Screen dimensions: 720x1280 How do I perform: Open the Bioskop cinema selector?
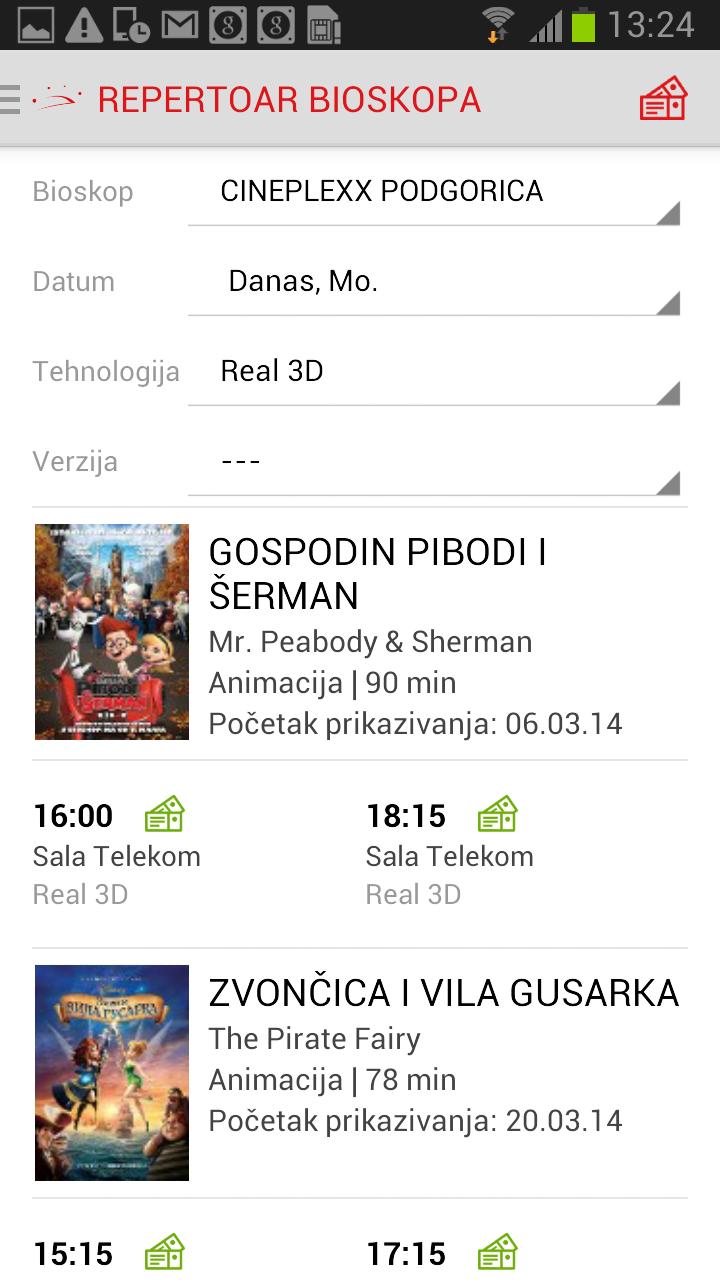coord(434,192)
